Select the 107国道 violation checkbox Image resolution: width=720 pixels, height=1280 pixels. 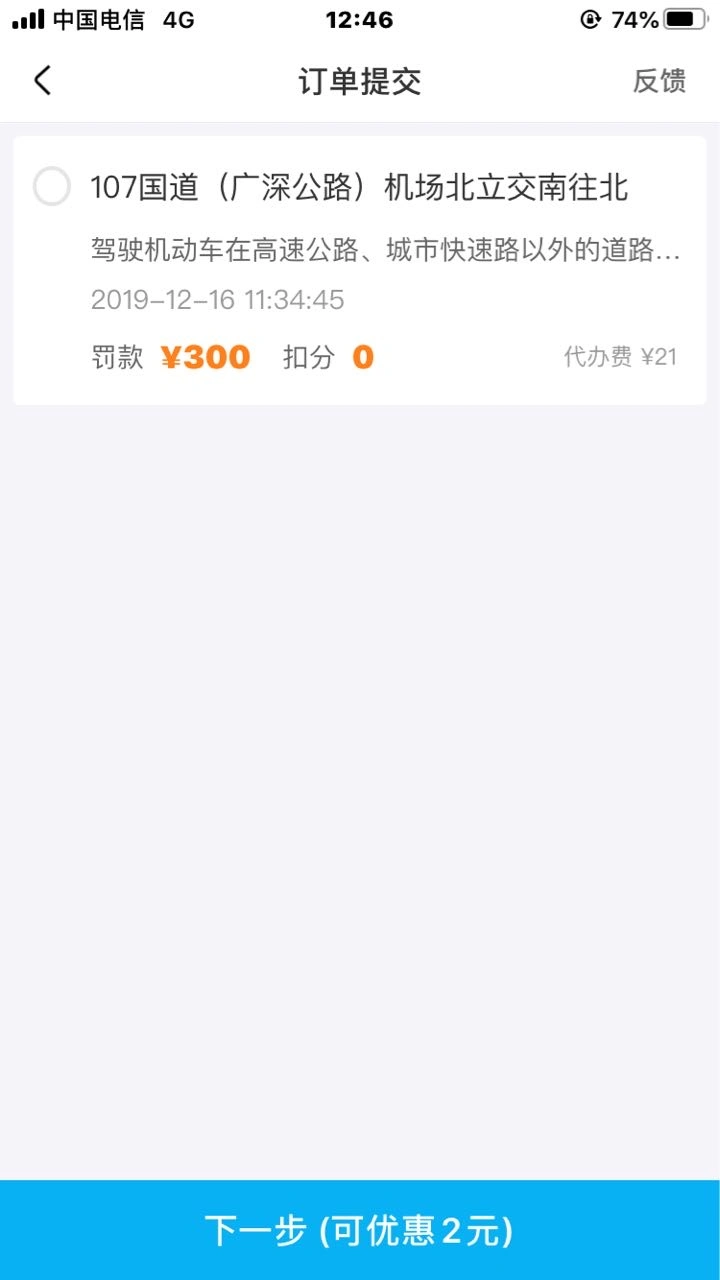52,187
